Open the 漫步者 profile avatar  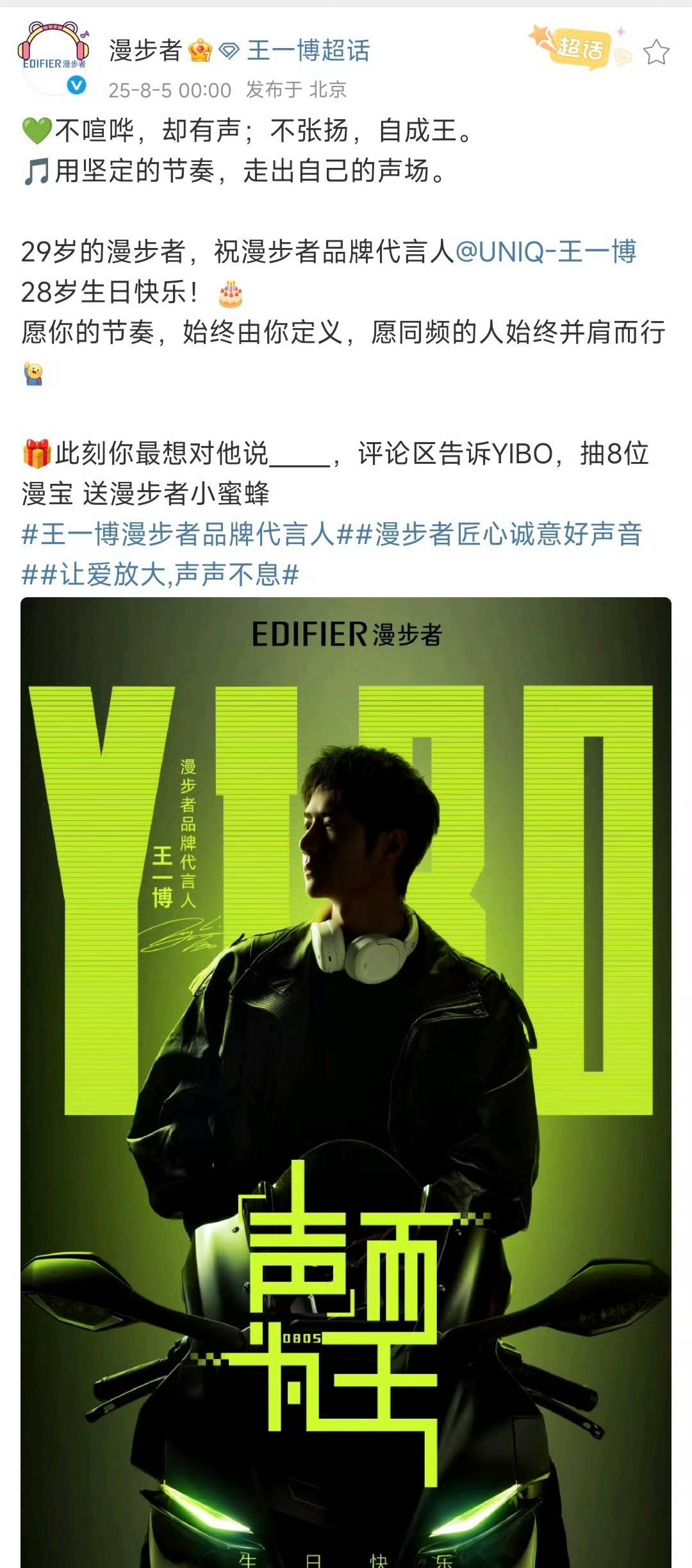[x=55, y=59]
